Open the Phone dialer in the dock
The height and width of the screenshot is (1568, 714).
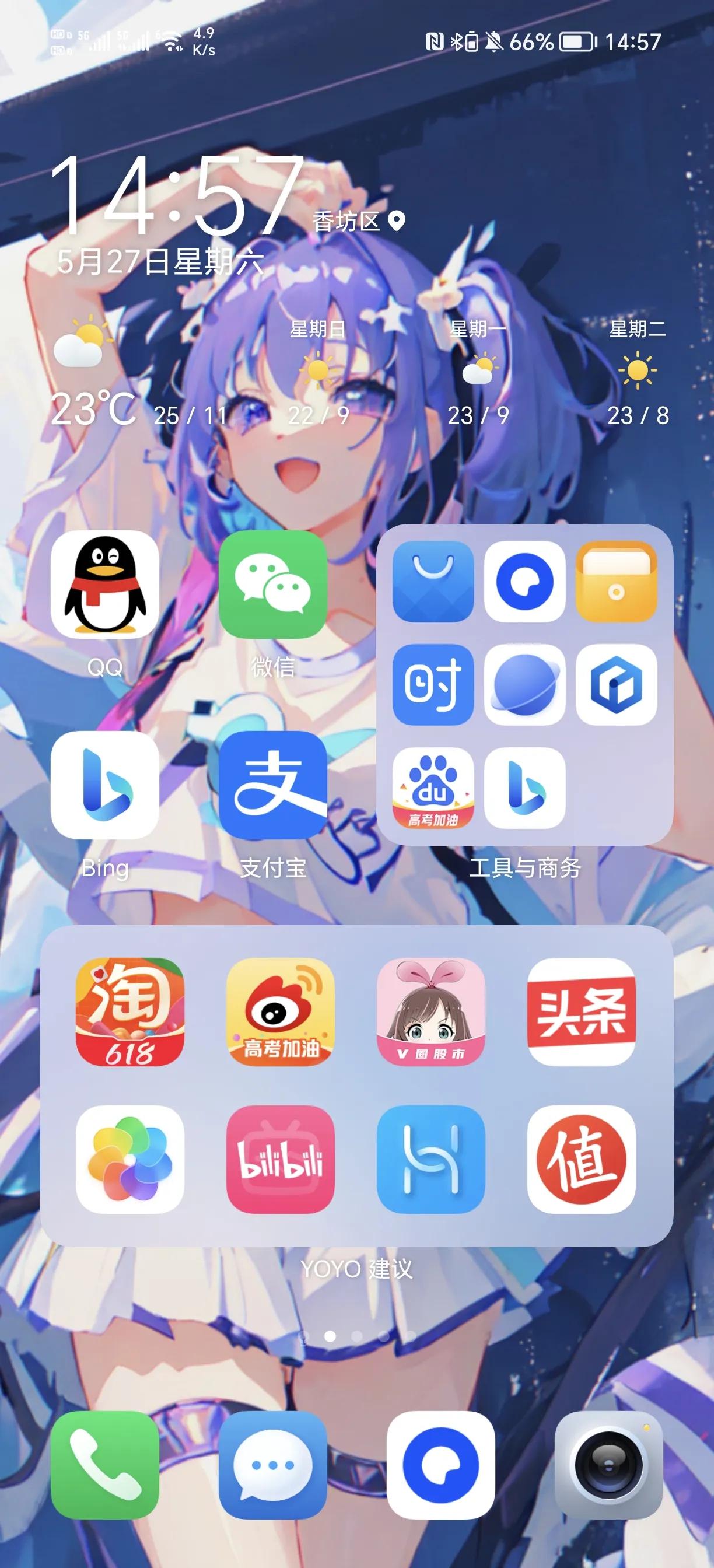(x=104, y=1465)
